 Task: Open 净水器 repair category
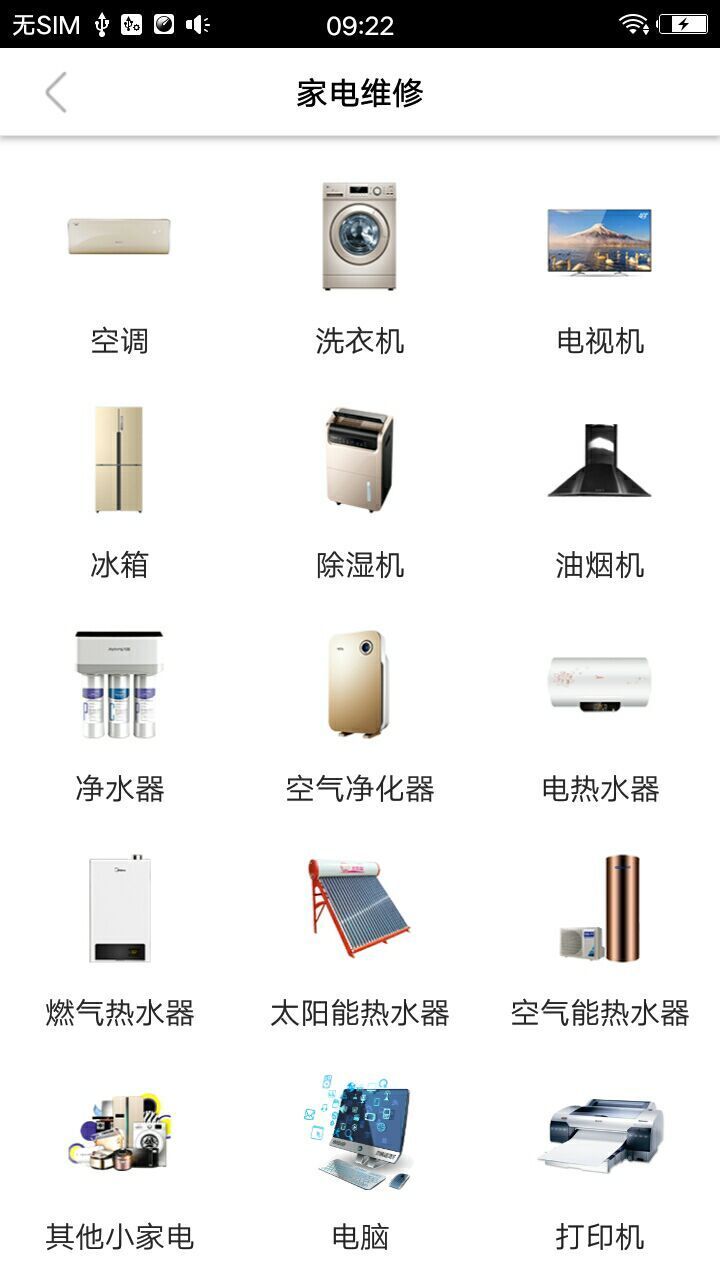[x=120, y=714]
